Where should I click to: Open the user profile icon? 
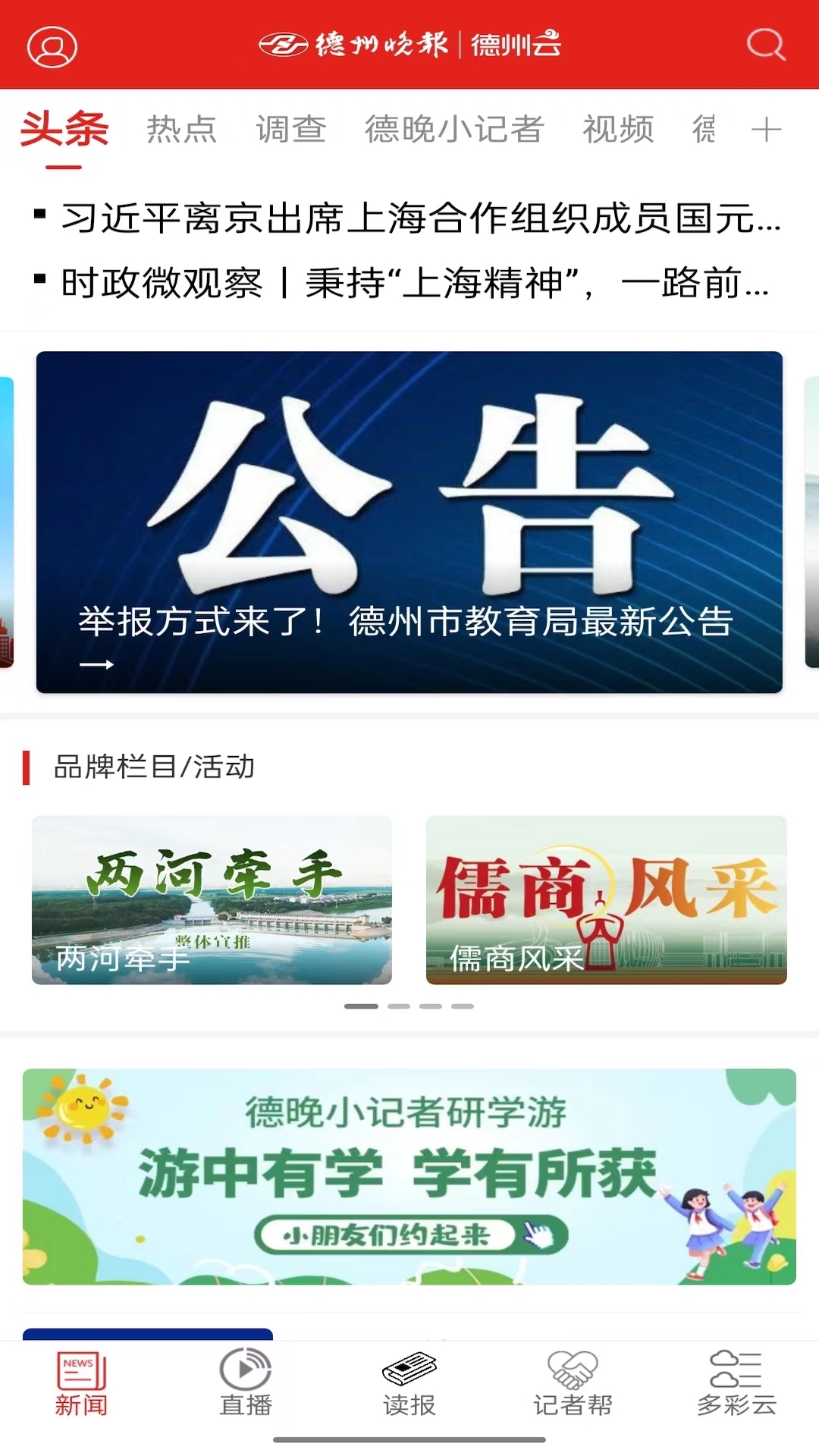(x=52, y=47)
